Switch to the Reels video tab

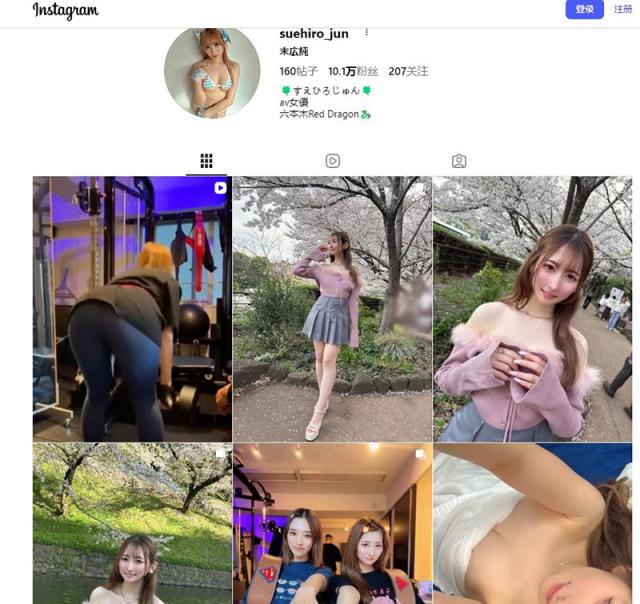[x=332, y=161]
